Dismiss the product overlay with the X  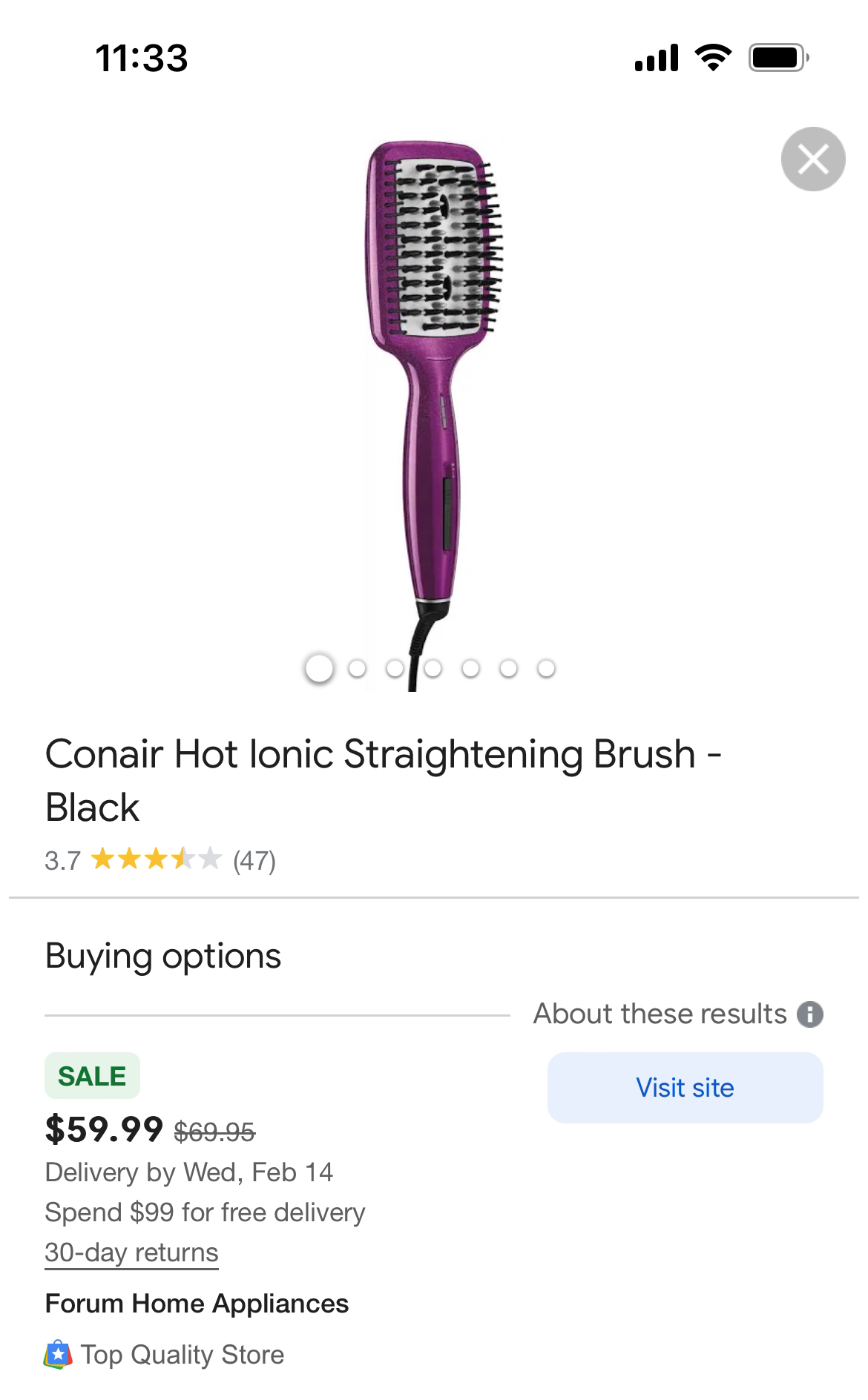coord(814,157)
